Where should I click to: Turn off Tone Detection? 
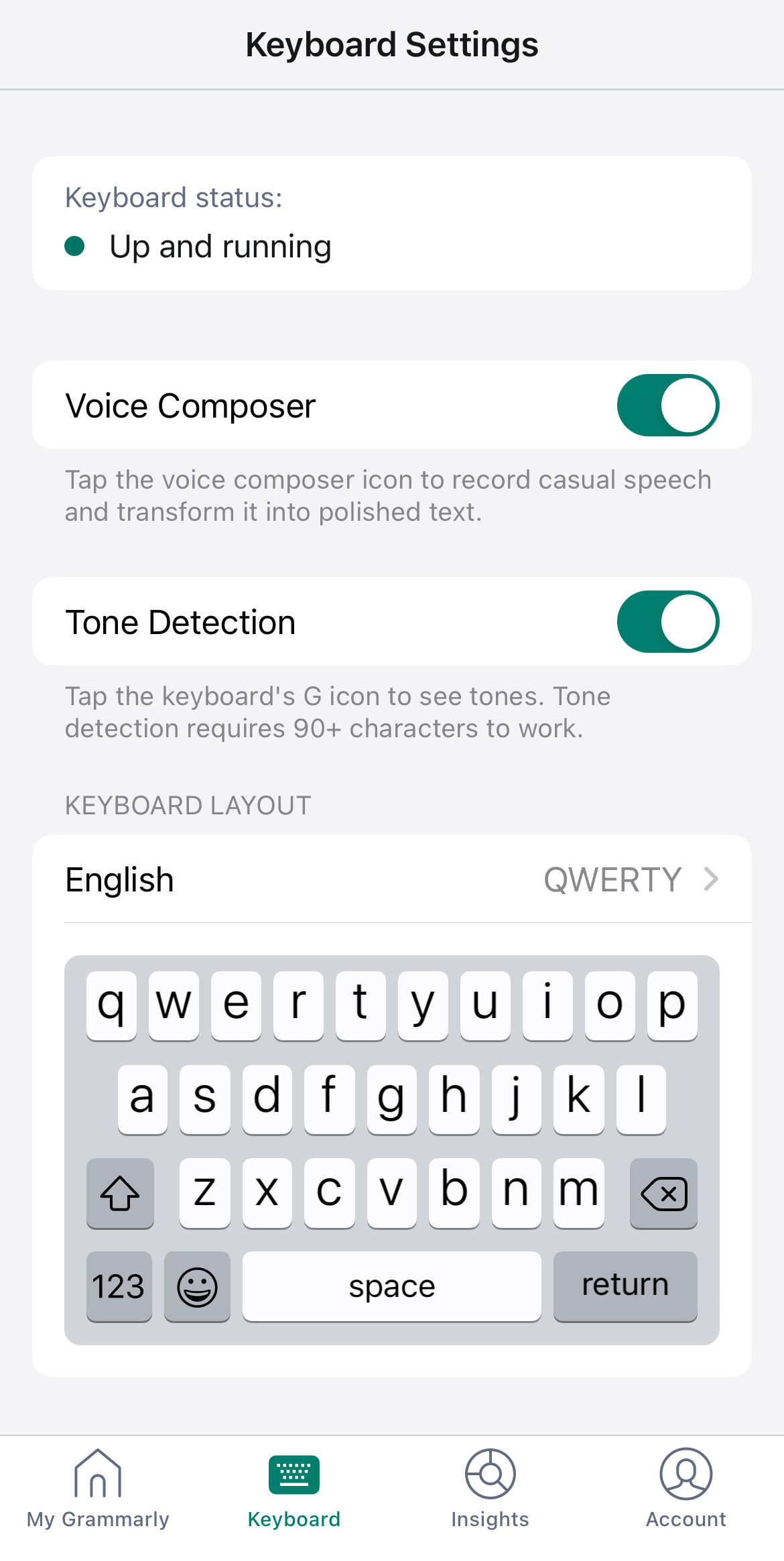[x=668, y=621]
